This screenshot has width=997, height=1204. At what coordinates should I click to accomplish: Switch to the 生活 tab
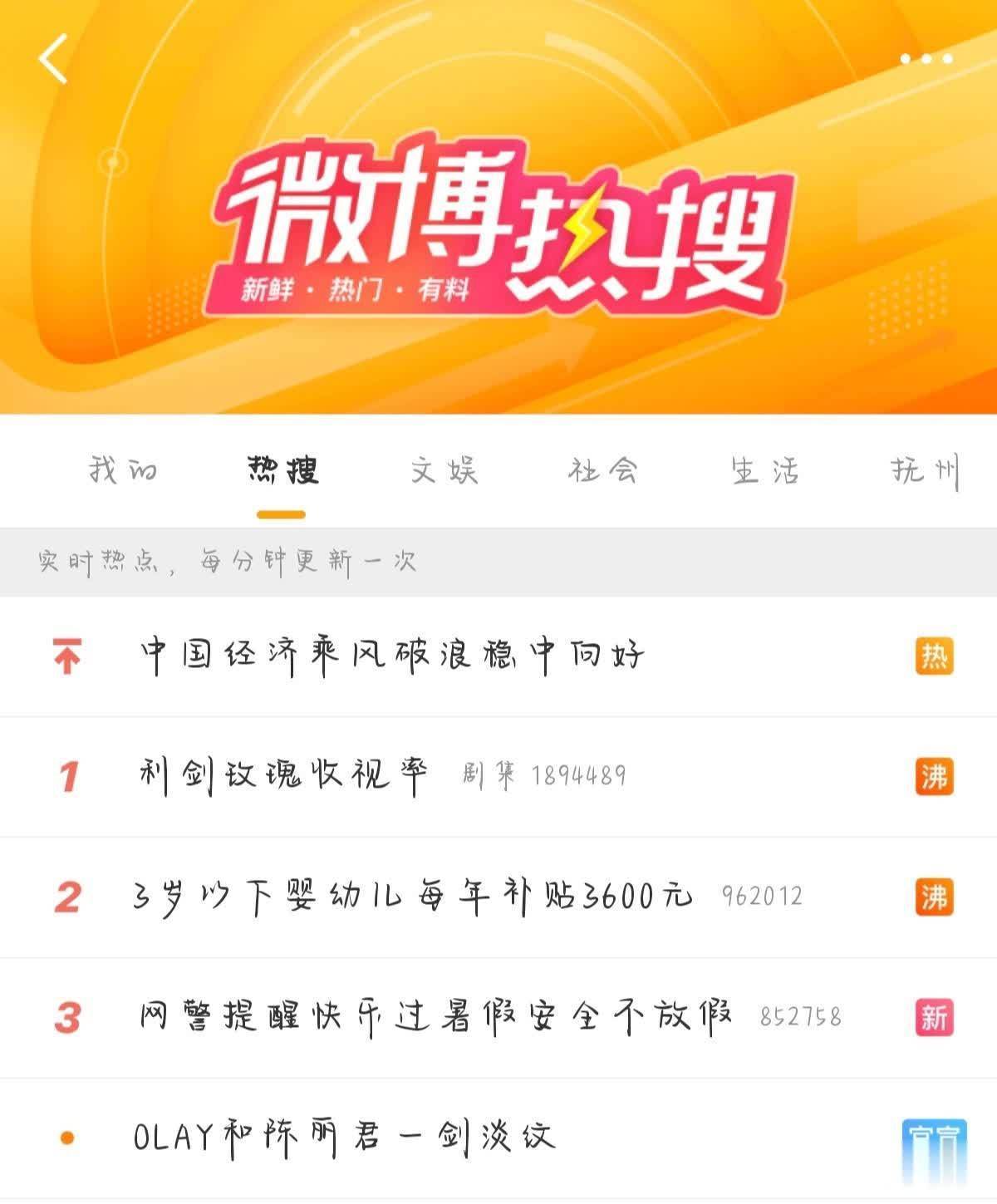pos(765,470)
